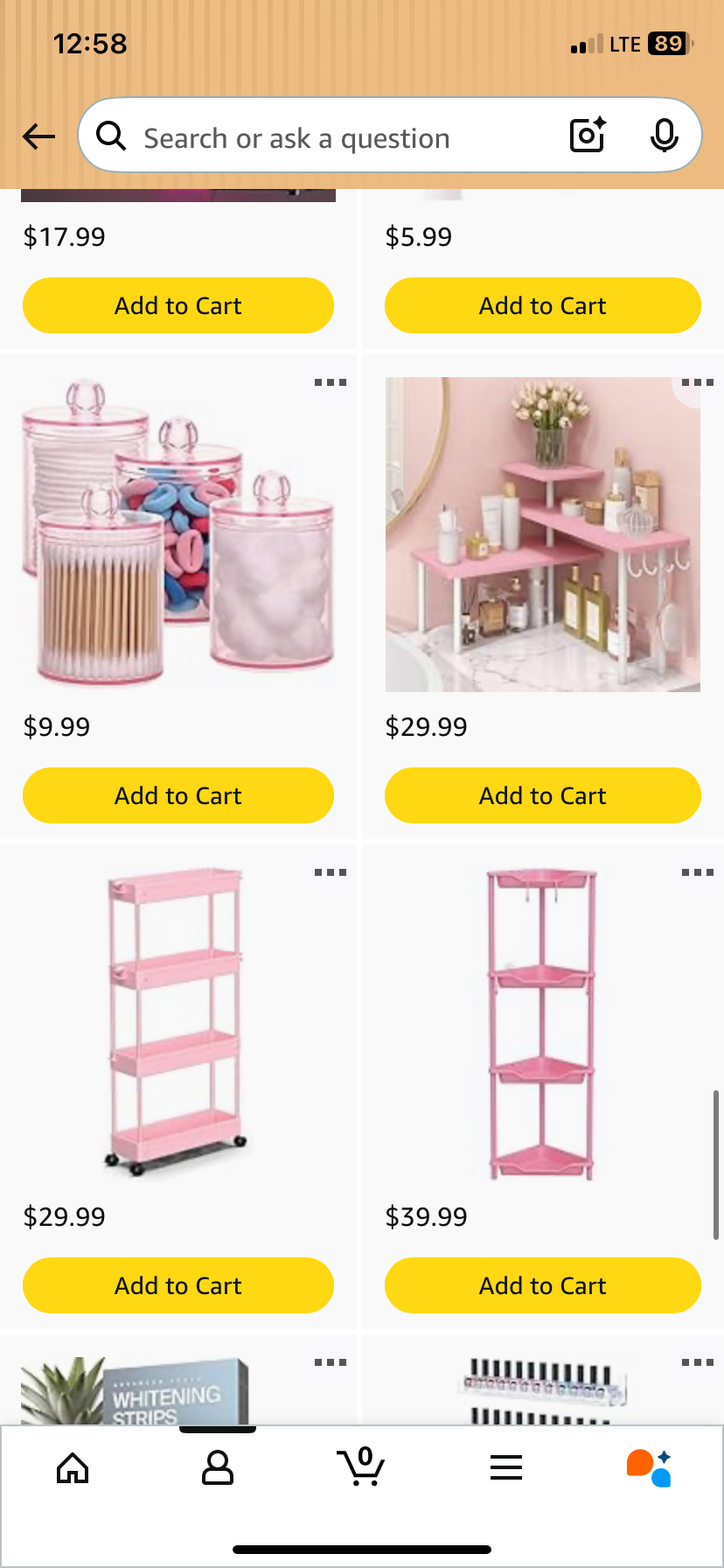Screen dimensions: 724x1568
Task: Add the $5.99 item to cart
Action: [542, 305]
